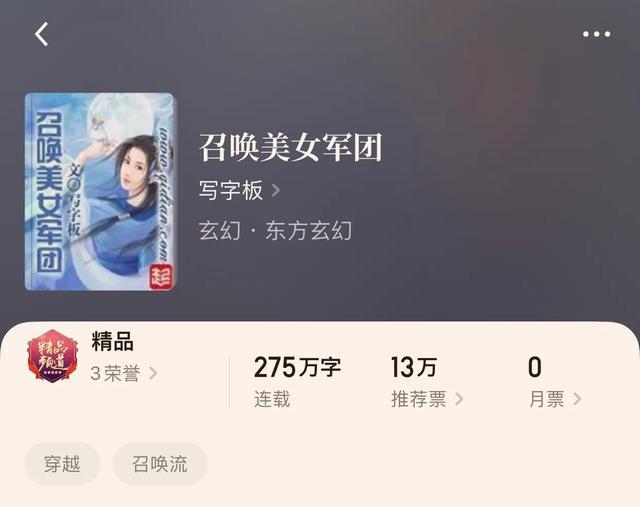Select the 召唤流 tag chip

(160, 464)
